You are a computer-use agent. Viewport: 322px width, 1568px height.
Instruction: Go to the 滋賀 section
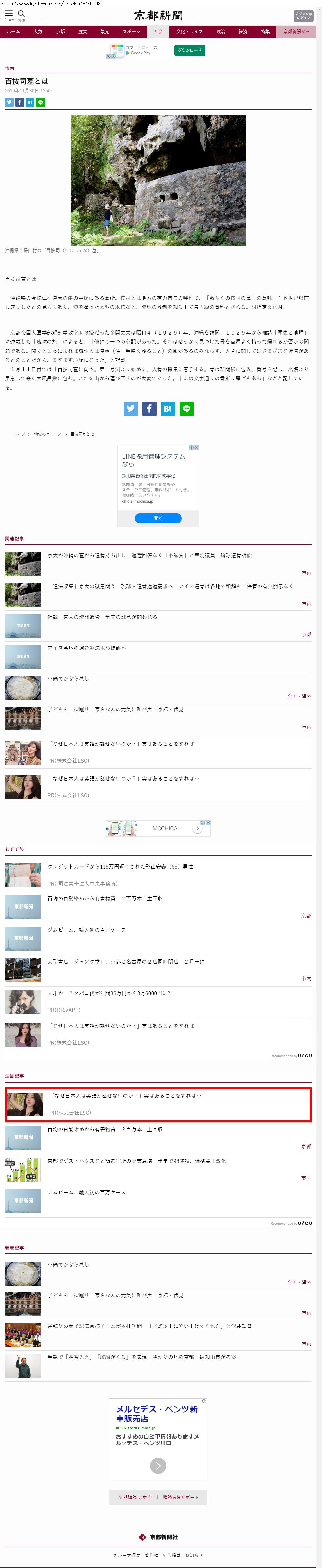coord(82,32)
